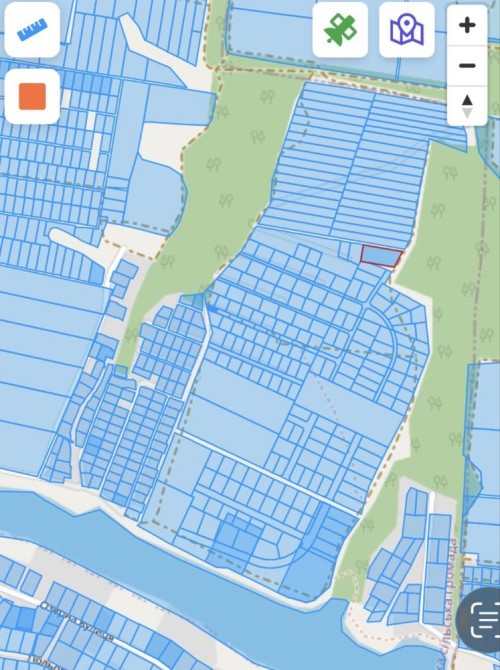Image resolution: width=500 pixels, height=670 pixels.
Task: Switch to satellite view
Action: pyautogui.click(x=340, y=29)
